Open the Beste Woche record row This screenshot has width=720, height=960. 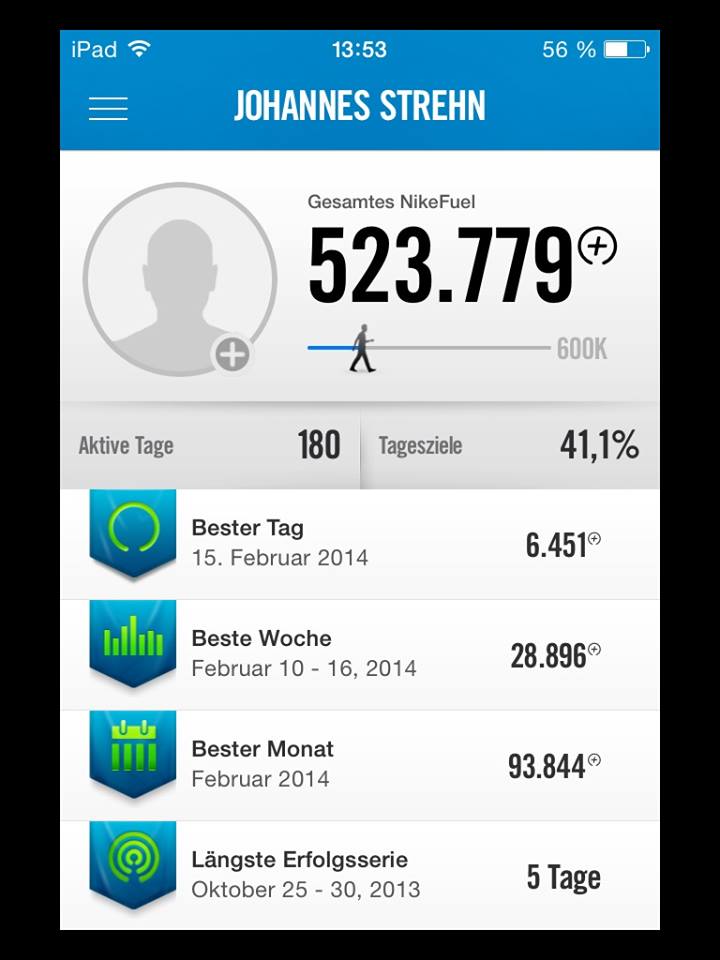click(360, 654)
